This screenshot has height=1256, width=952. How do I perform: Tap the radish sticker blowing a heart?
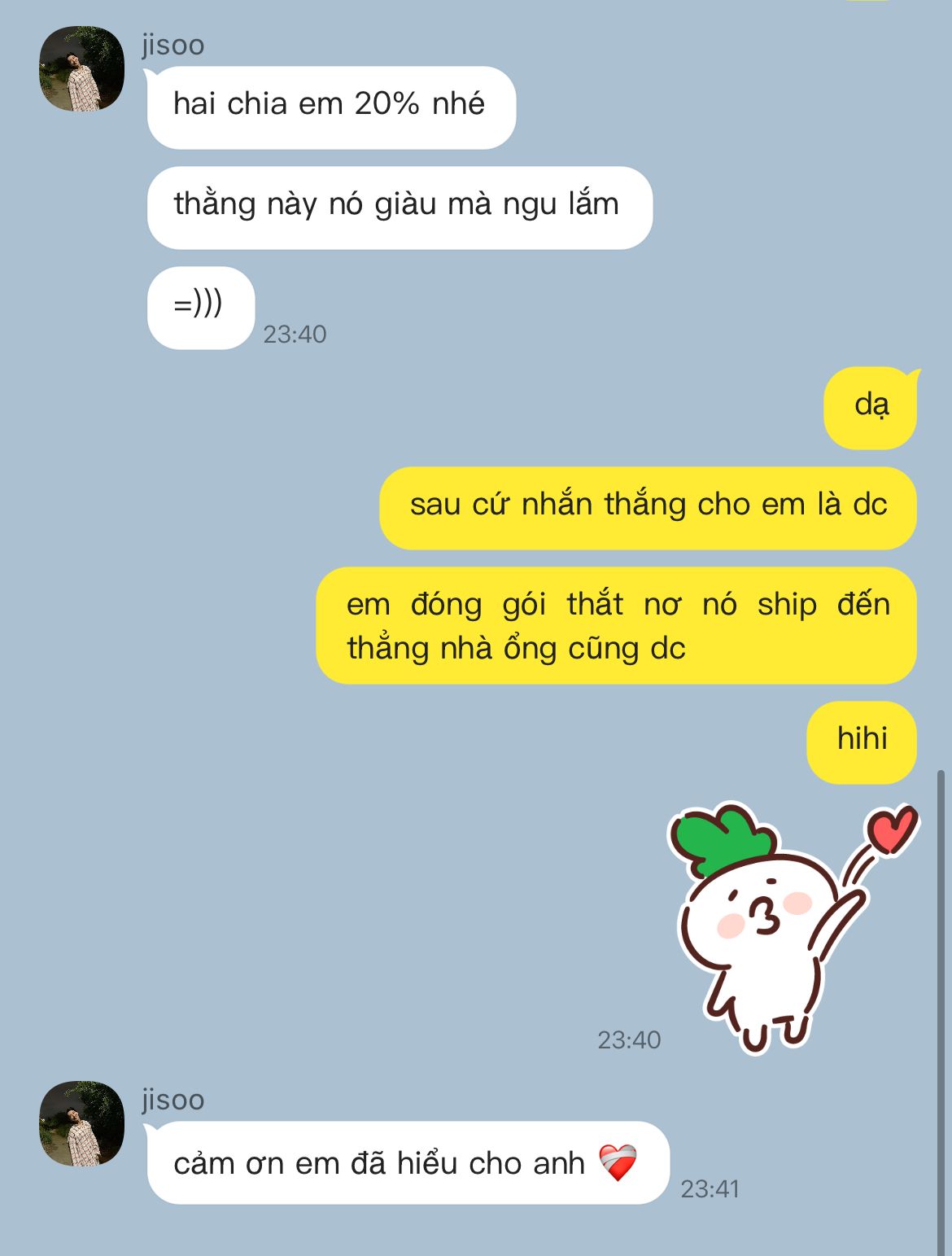tap(781, 928)
